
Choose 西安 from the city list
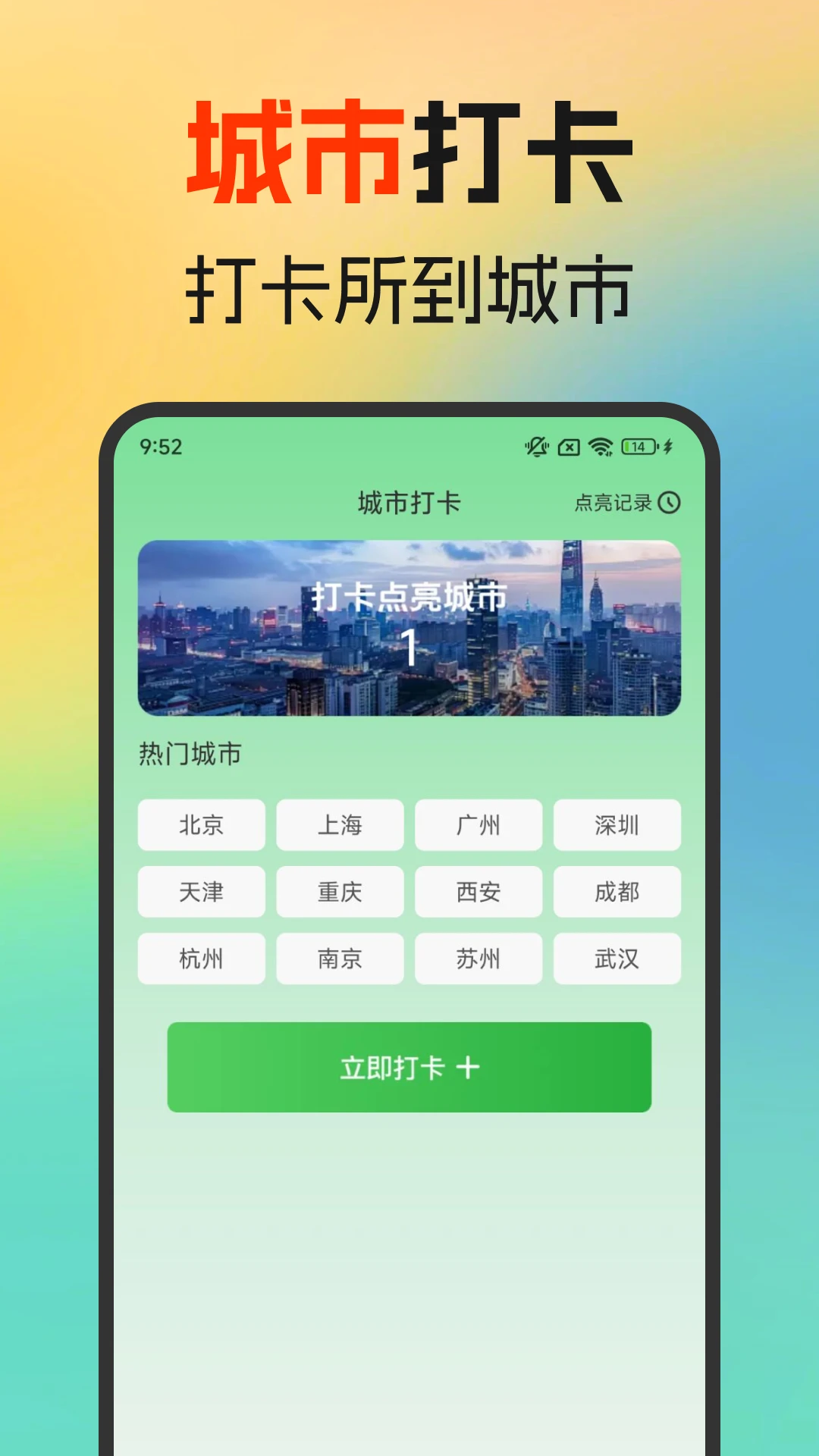(x=479, y=892)
